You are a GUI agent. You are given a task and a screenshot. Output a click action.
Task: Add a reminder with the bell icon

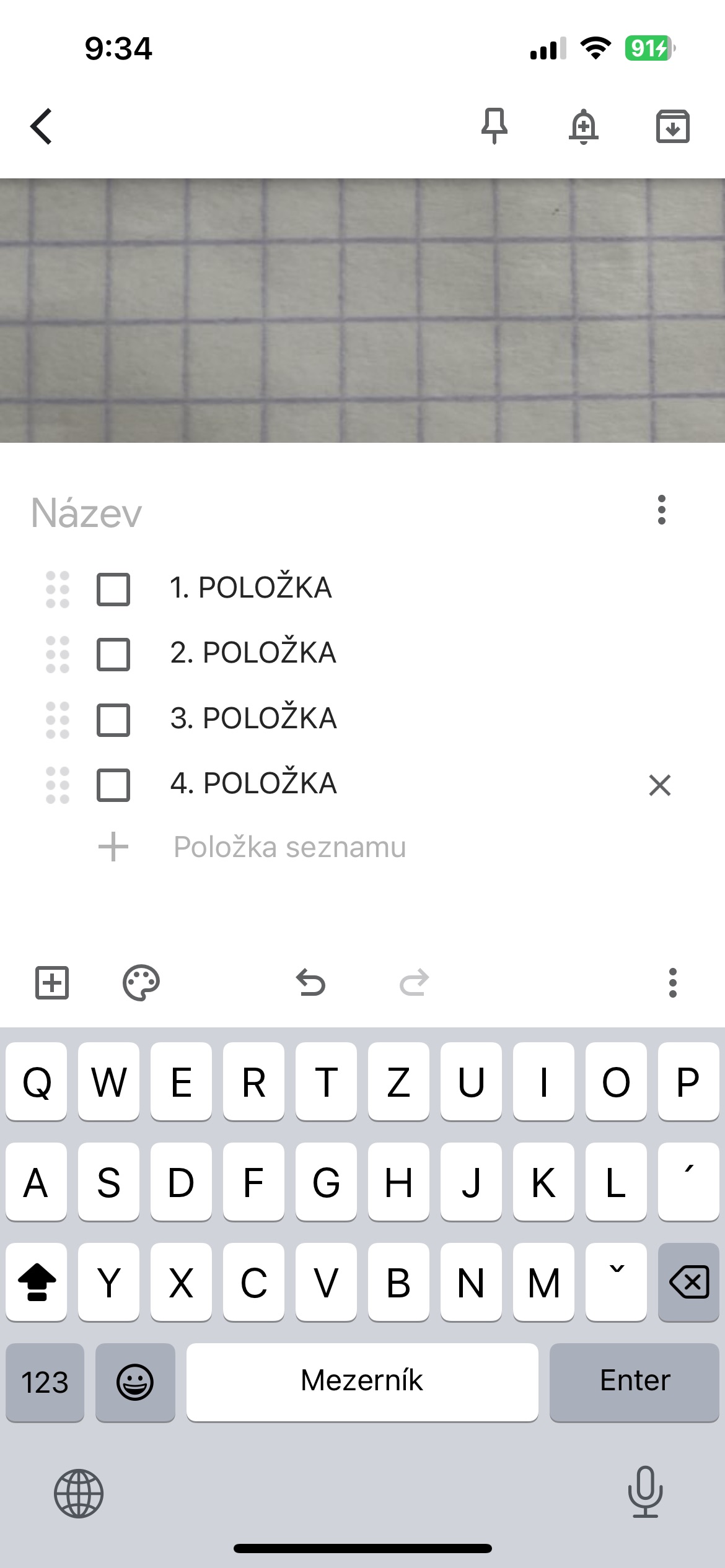pyautogui.click(x=584, y=126)
